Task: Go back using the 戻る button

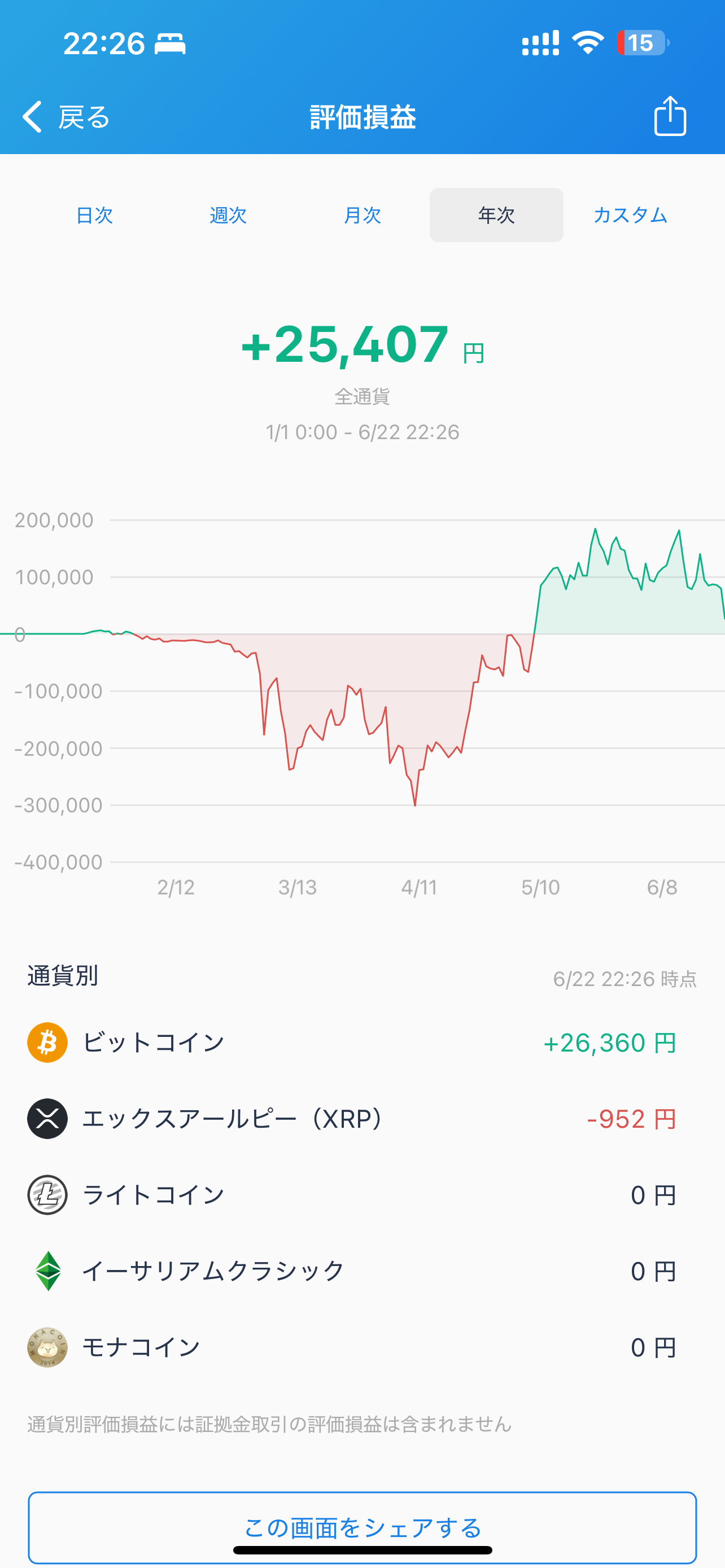Action: click(65, 116)
